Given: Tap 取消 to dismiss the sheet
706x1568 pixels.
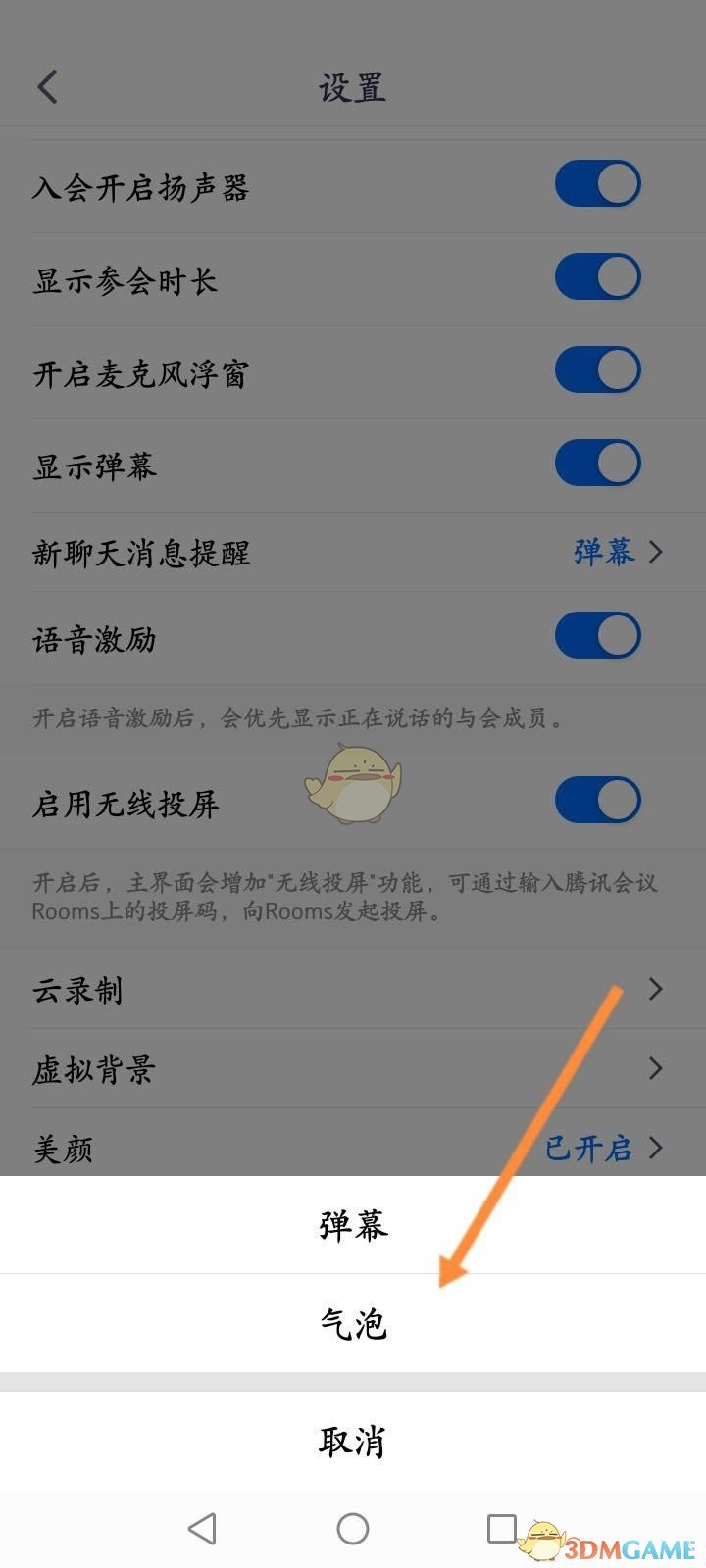Looking at the screenshot, I should pos(353,1441).
